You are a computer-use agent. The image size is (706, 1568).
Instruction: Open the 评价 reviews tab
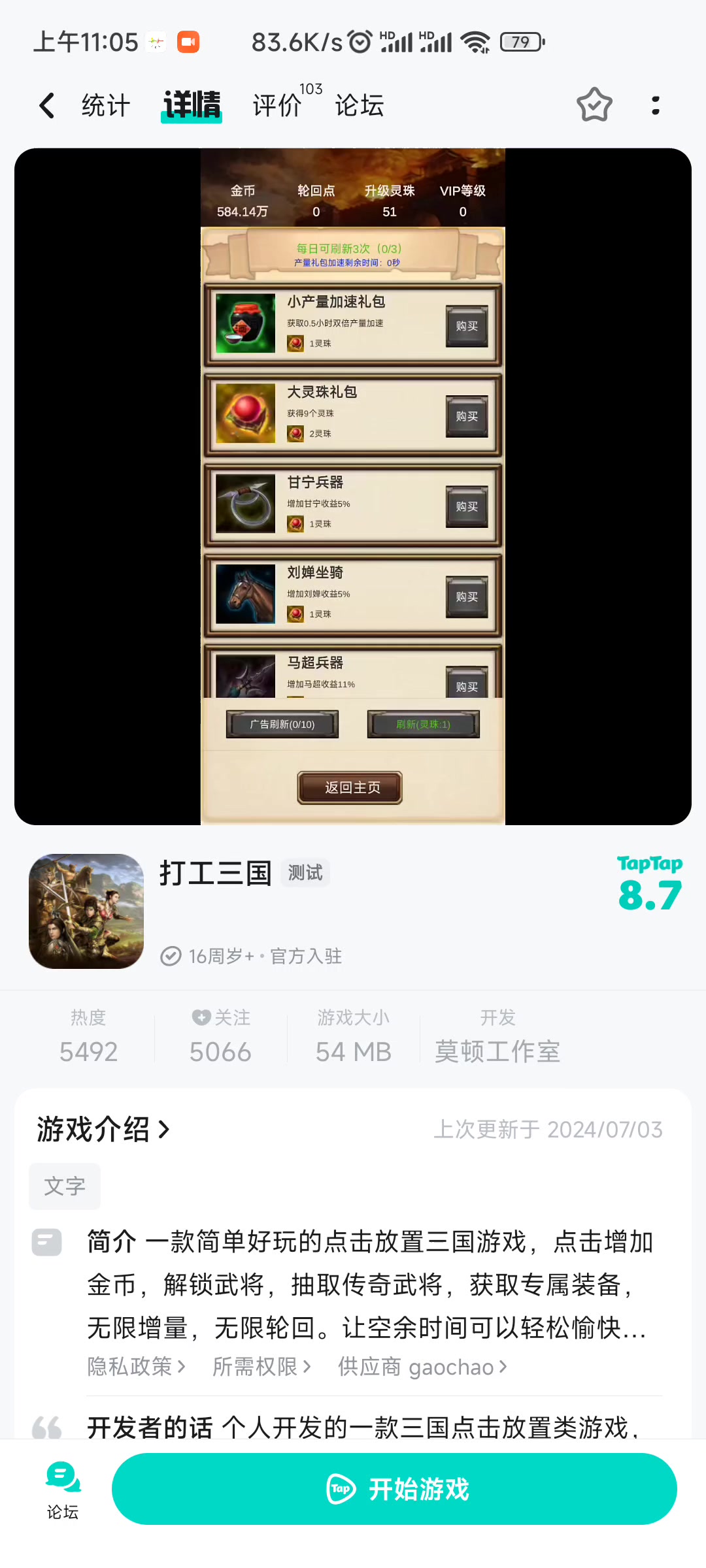click(277, 105)
